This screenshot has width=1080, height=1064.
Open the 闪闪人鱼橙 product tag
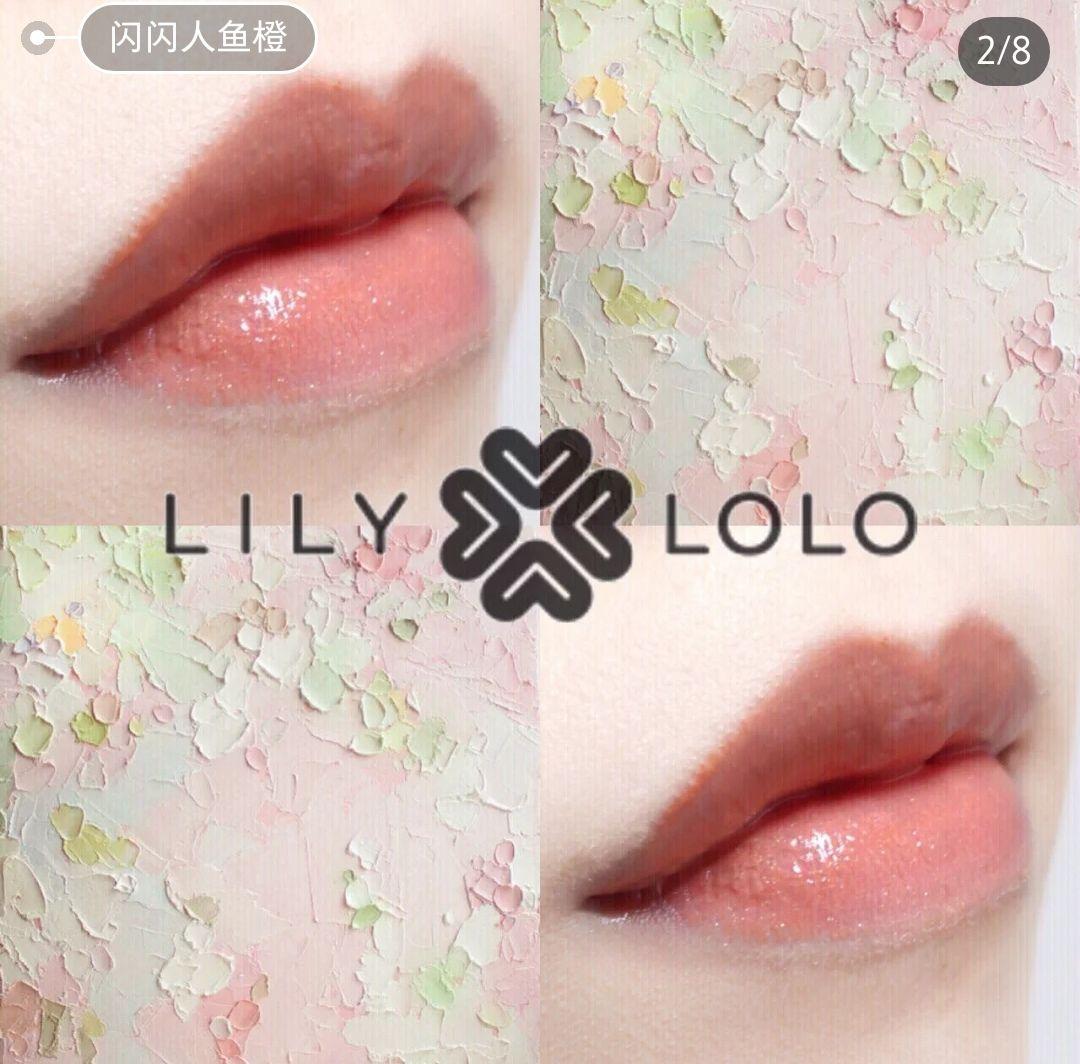197,39
